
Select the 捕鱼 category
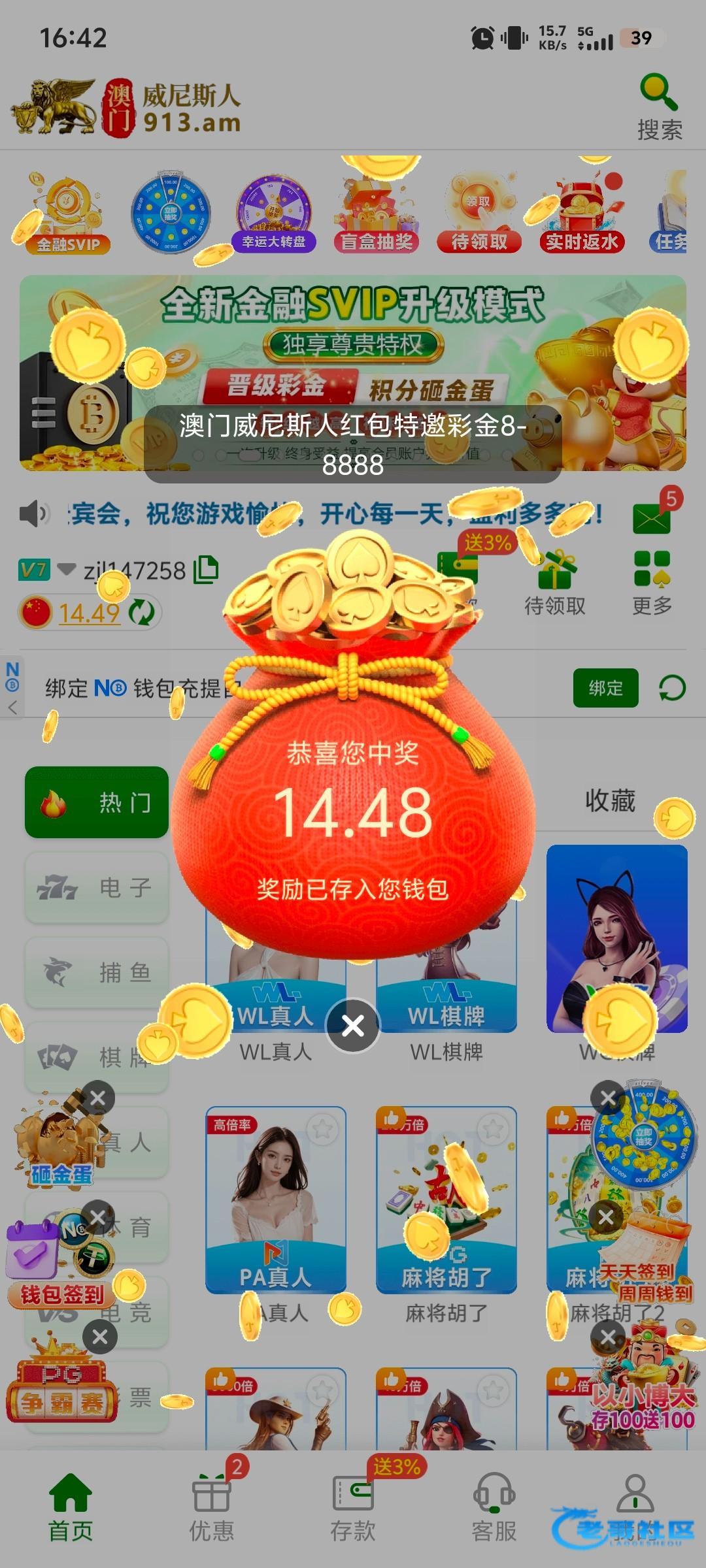click(x=97, y=972)
